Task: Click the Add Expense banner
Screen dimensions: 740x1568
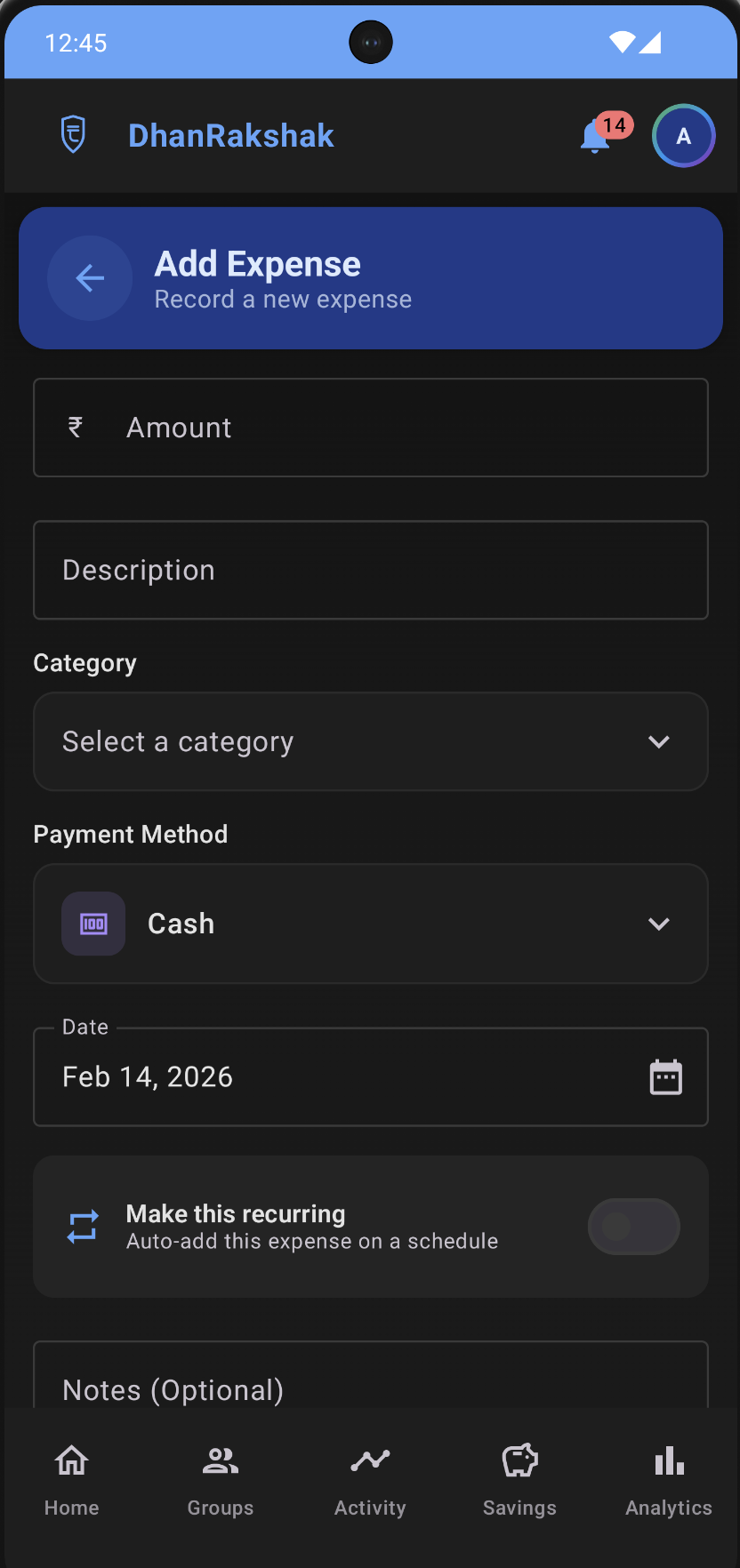Action: (x=370, y=277)
